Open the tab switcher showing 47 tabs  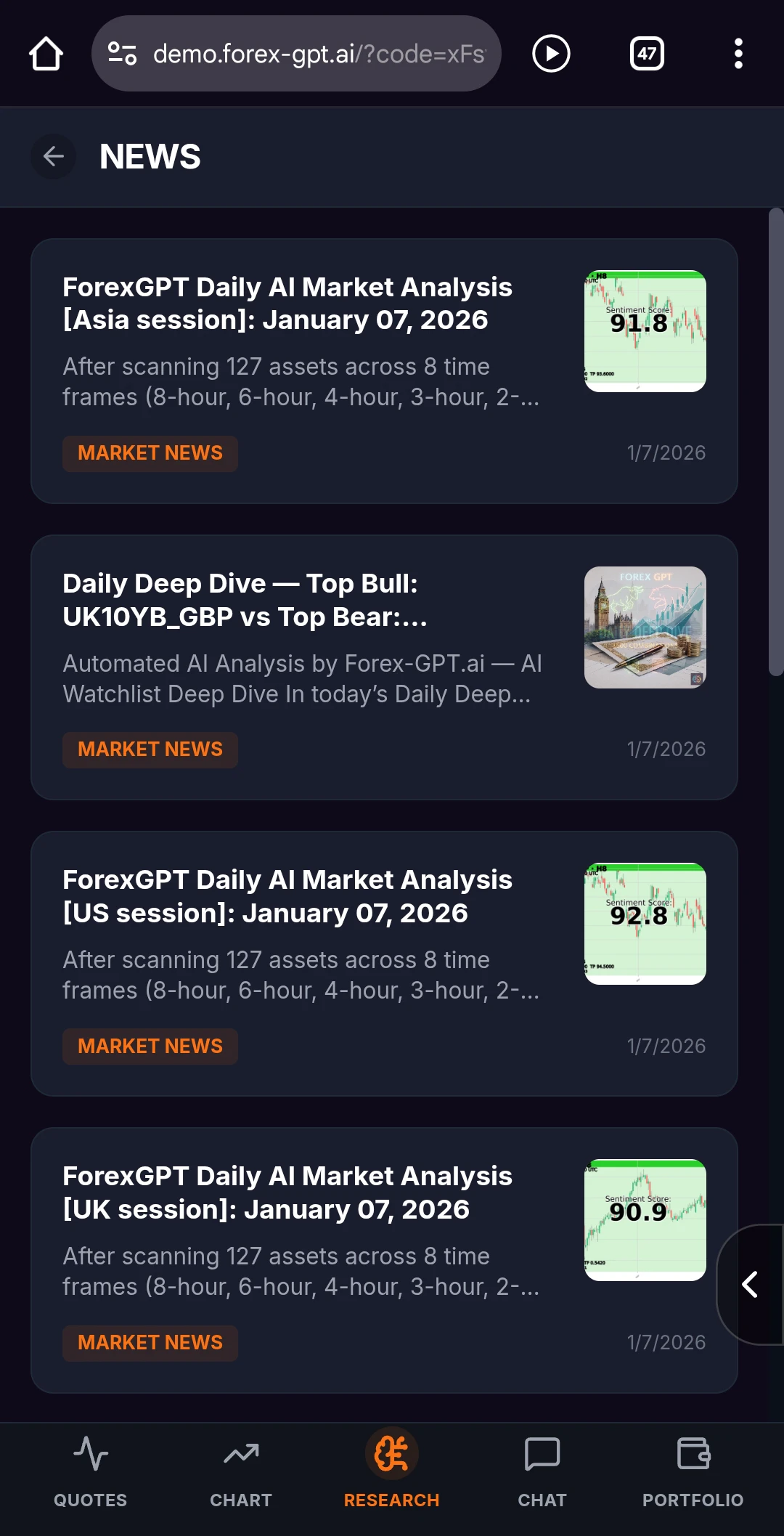coord(647,54)
